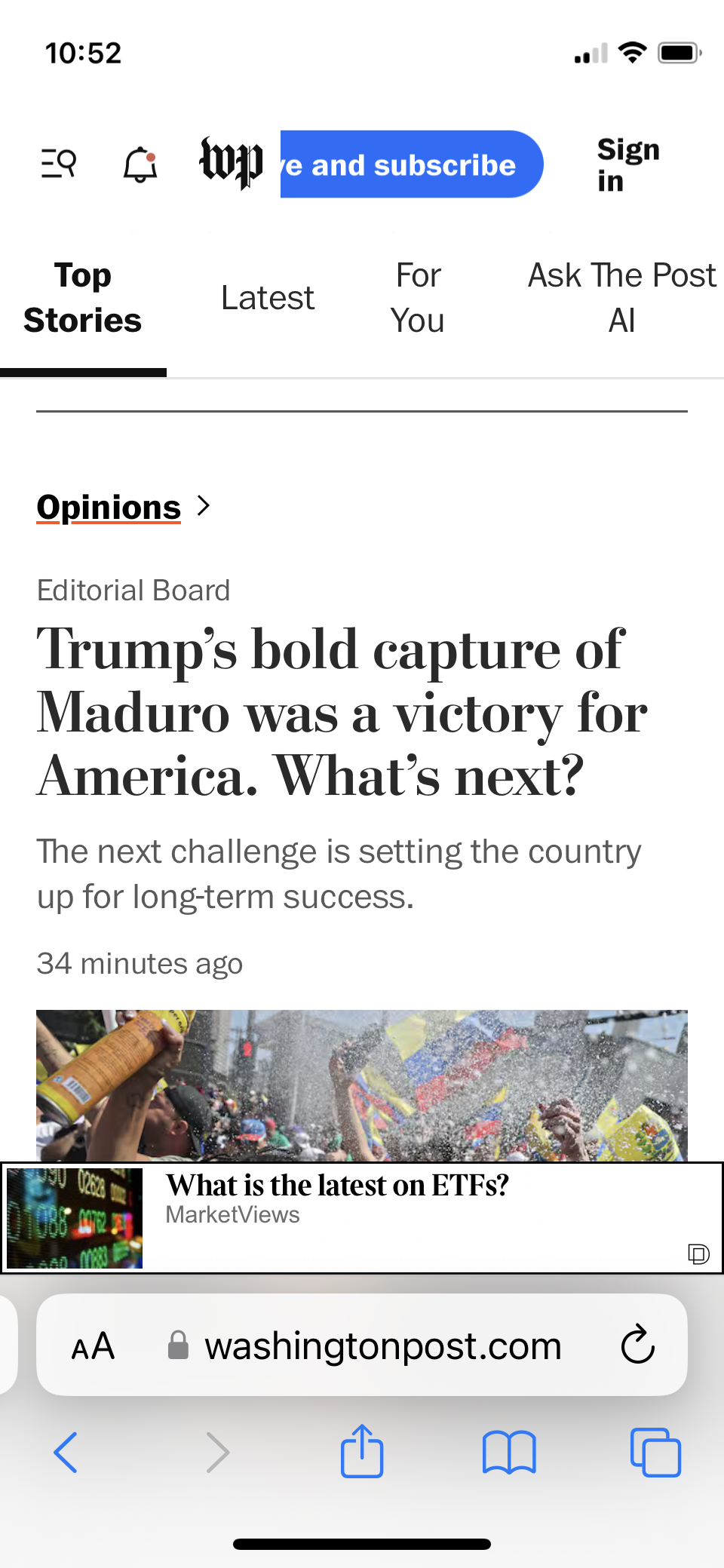Switch to the For You tab
This screenshot has width=724, height=1568.
click(x=418, y=298)
